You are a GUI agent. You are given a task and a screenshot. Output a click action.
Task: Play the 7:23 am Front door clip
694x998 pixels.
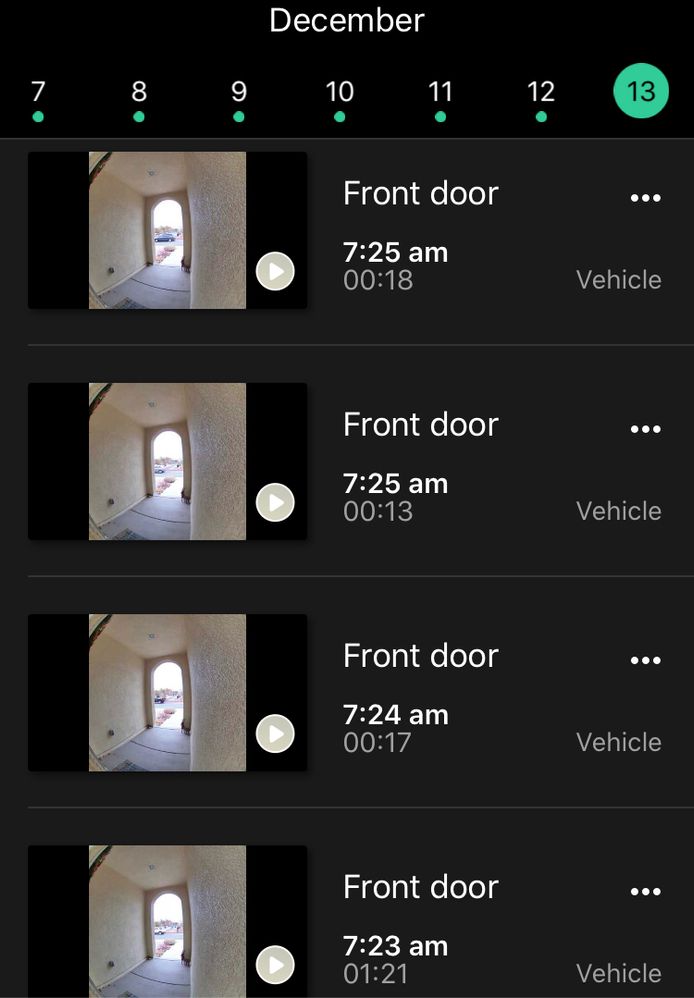[275, 964]
